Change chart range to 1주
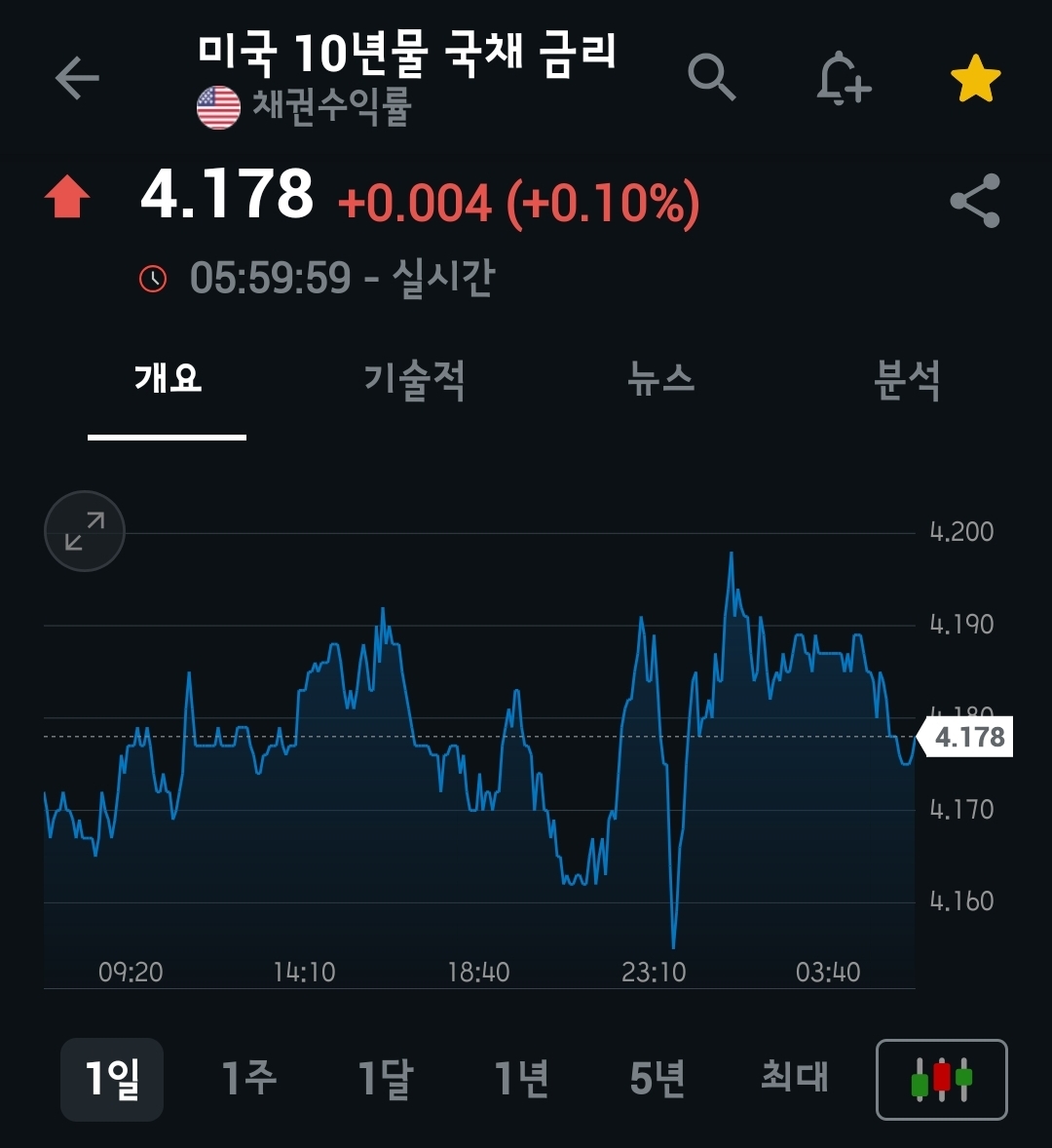Screen dimensions: 1052x1148 pos(248,1079)
